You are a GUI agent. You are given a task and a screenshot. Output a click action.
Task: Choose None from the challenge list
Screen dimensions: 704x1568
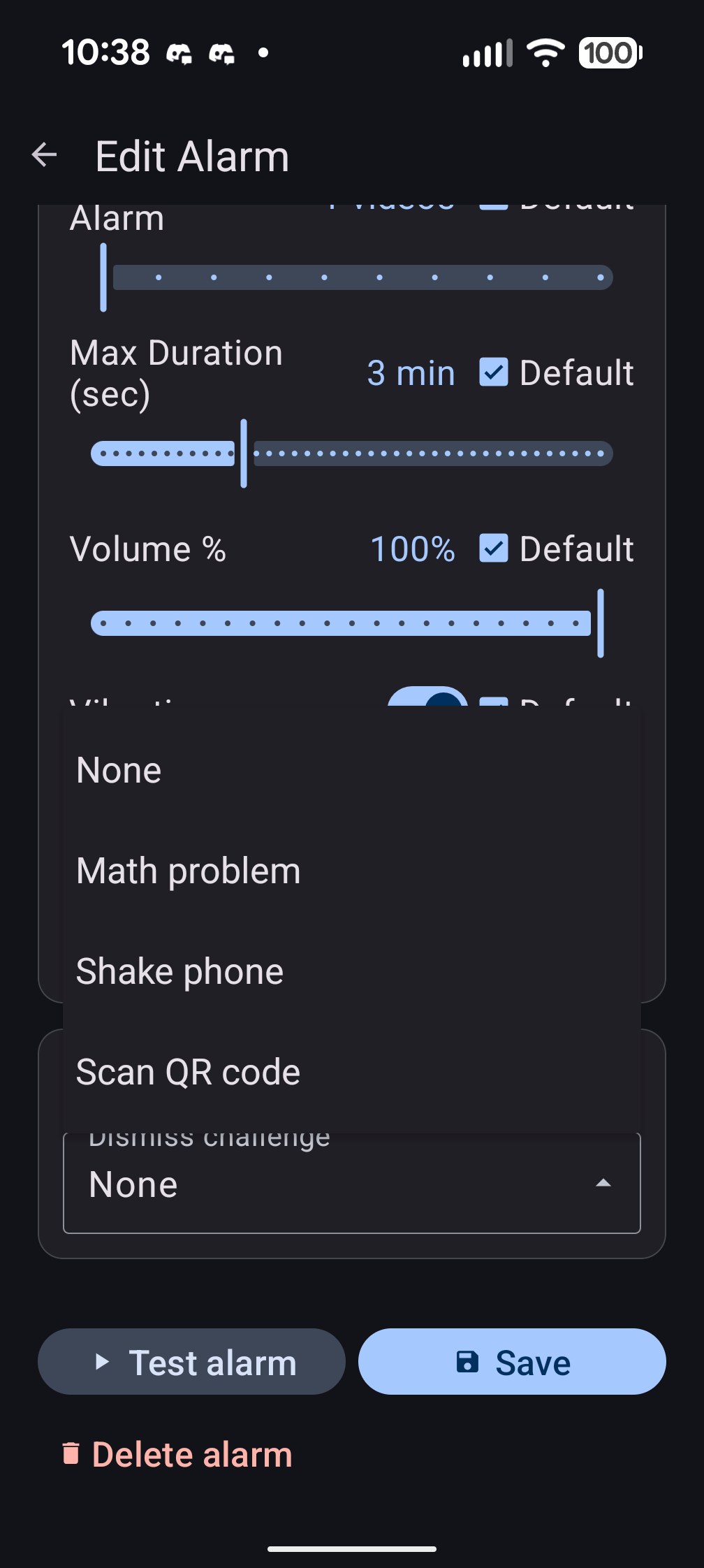[x=118, y=769]
